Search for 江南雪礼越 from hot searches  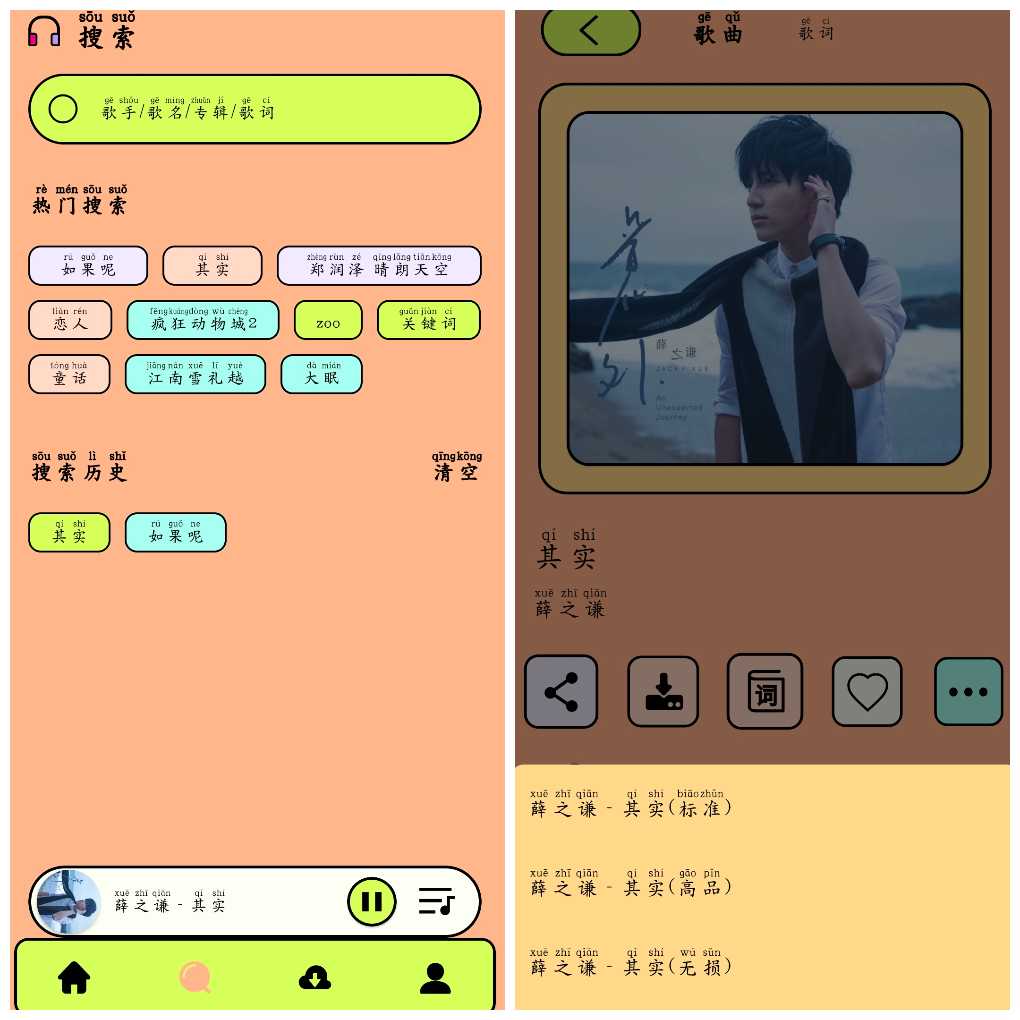[195, 374]
